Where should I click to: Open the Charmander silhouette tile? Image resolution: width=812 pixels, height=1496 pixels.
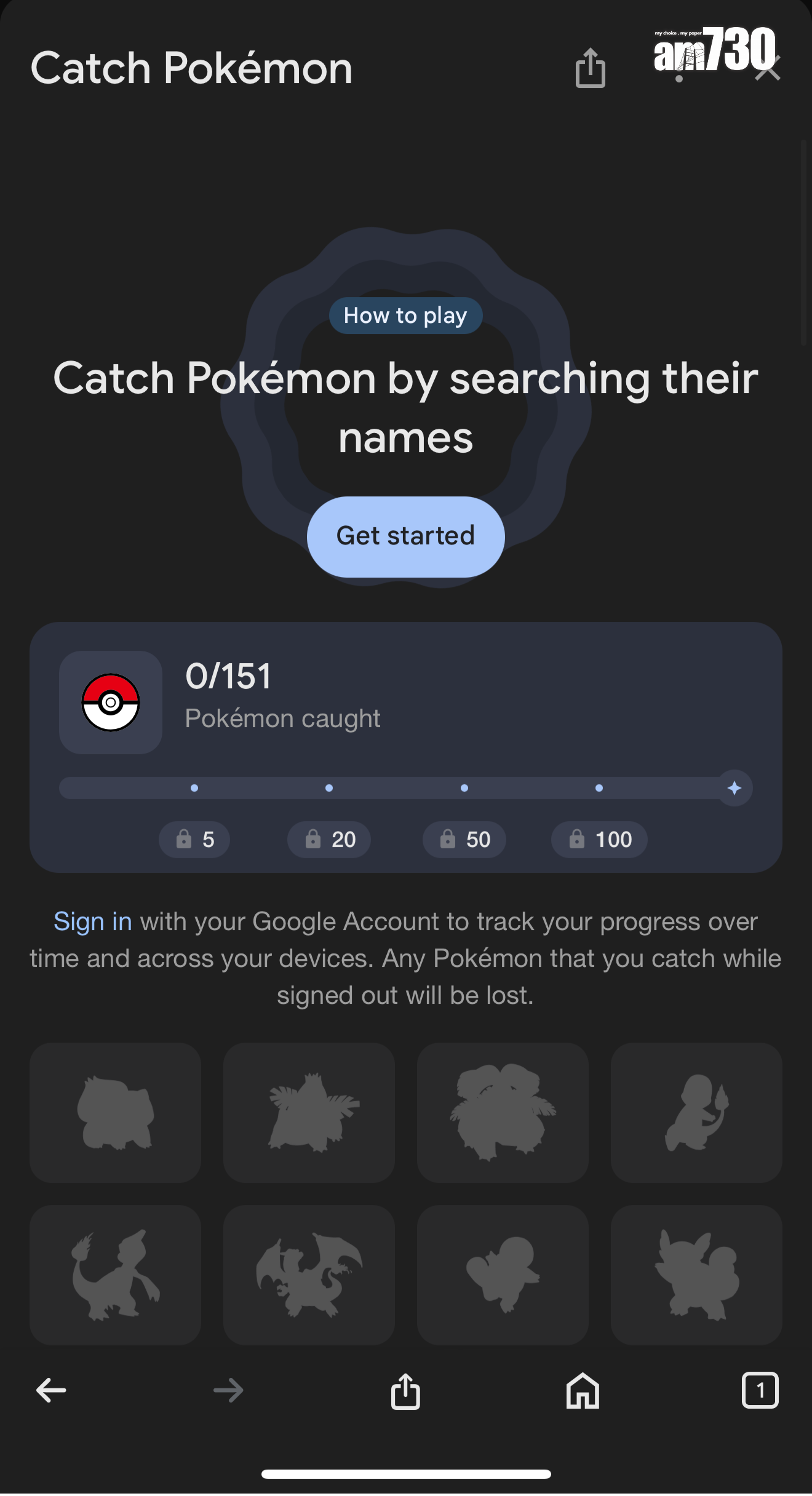tap(696, 1112)
